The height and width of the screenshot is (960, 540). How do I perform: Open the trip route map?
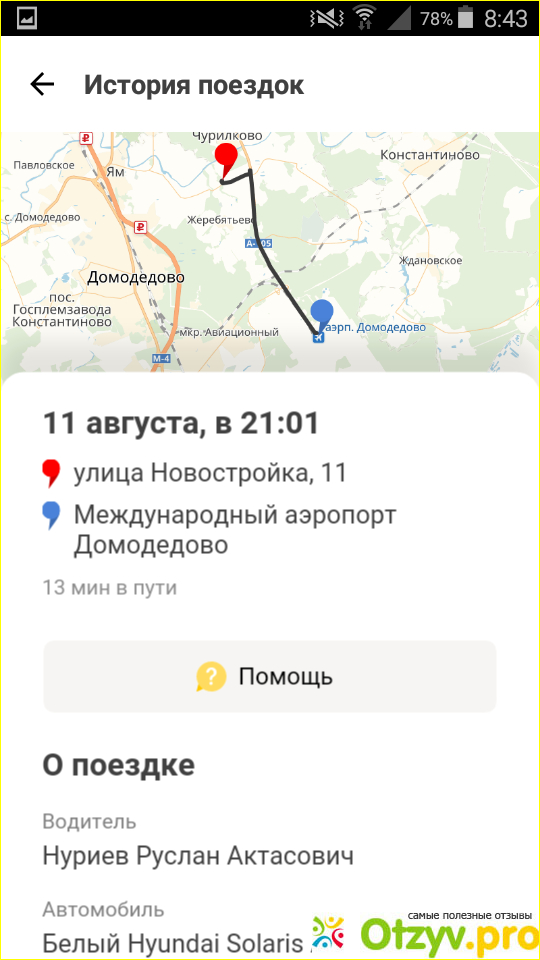pyautogui.click(x=270, y=252)
